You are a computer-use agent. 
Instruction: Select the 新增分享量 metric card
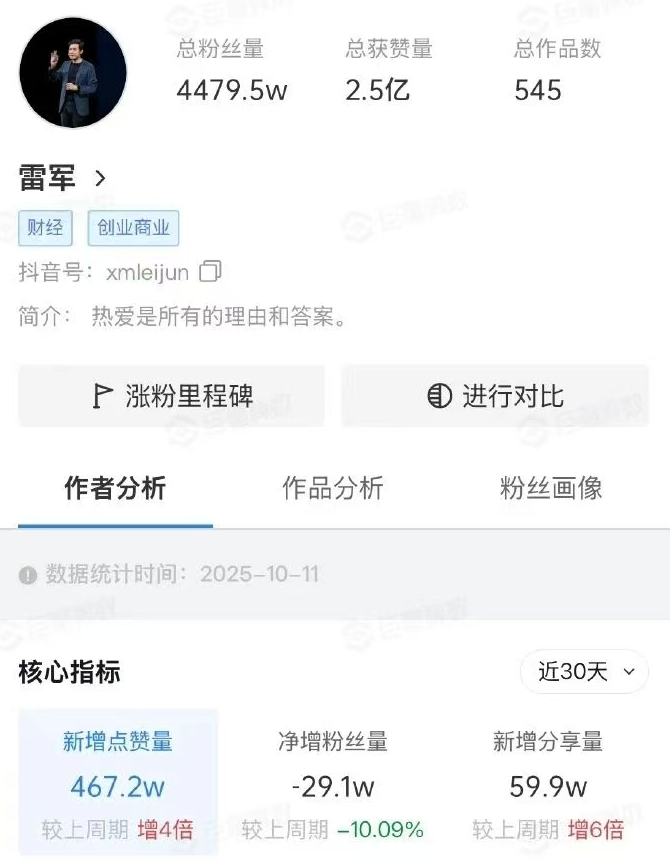click(x=548, y=785)
